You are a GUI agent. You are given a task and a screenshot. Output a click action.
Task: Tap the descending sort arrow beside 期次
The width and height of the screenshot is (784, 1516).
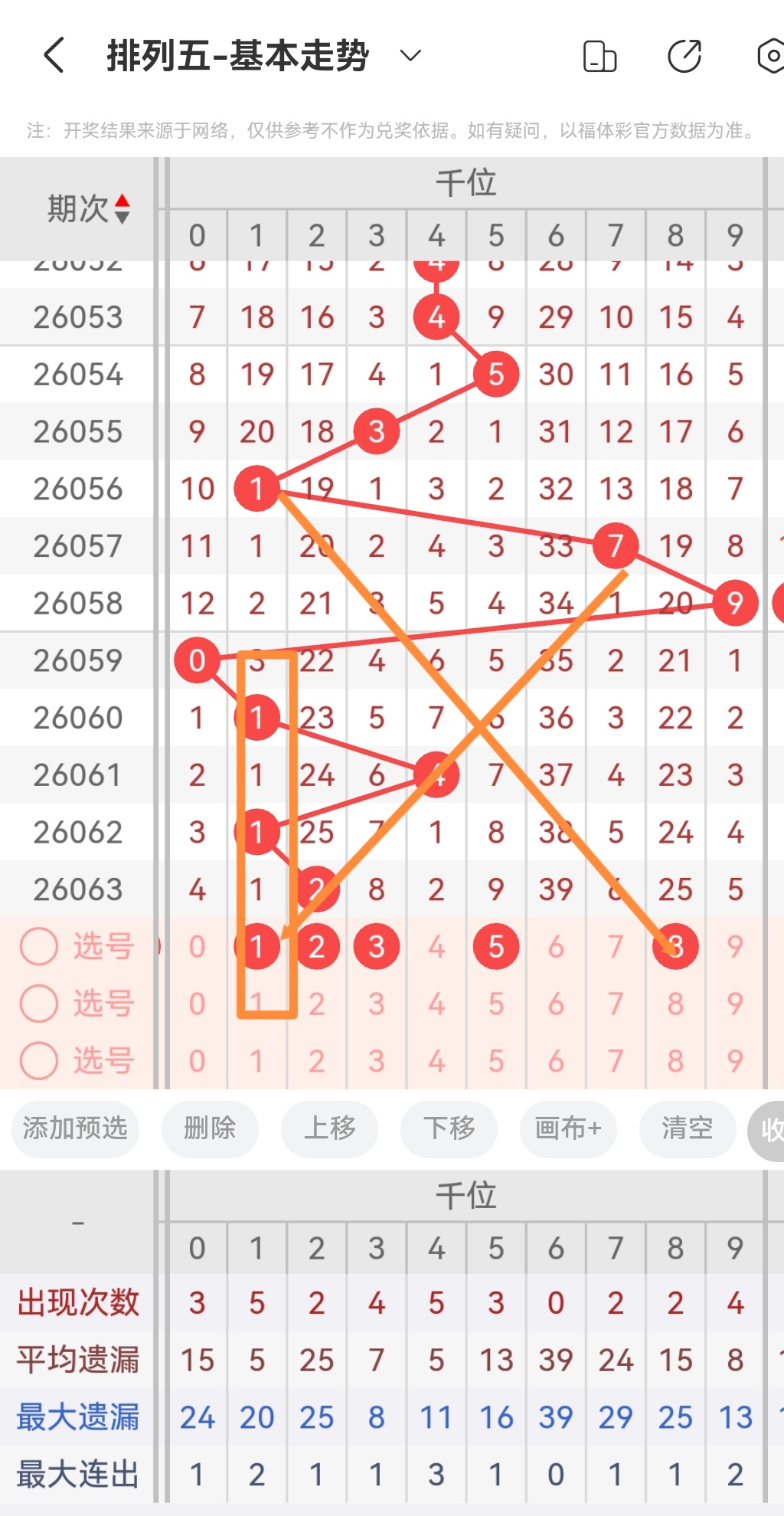tap(122, 215)
